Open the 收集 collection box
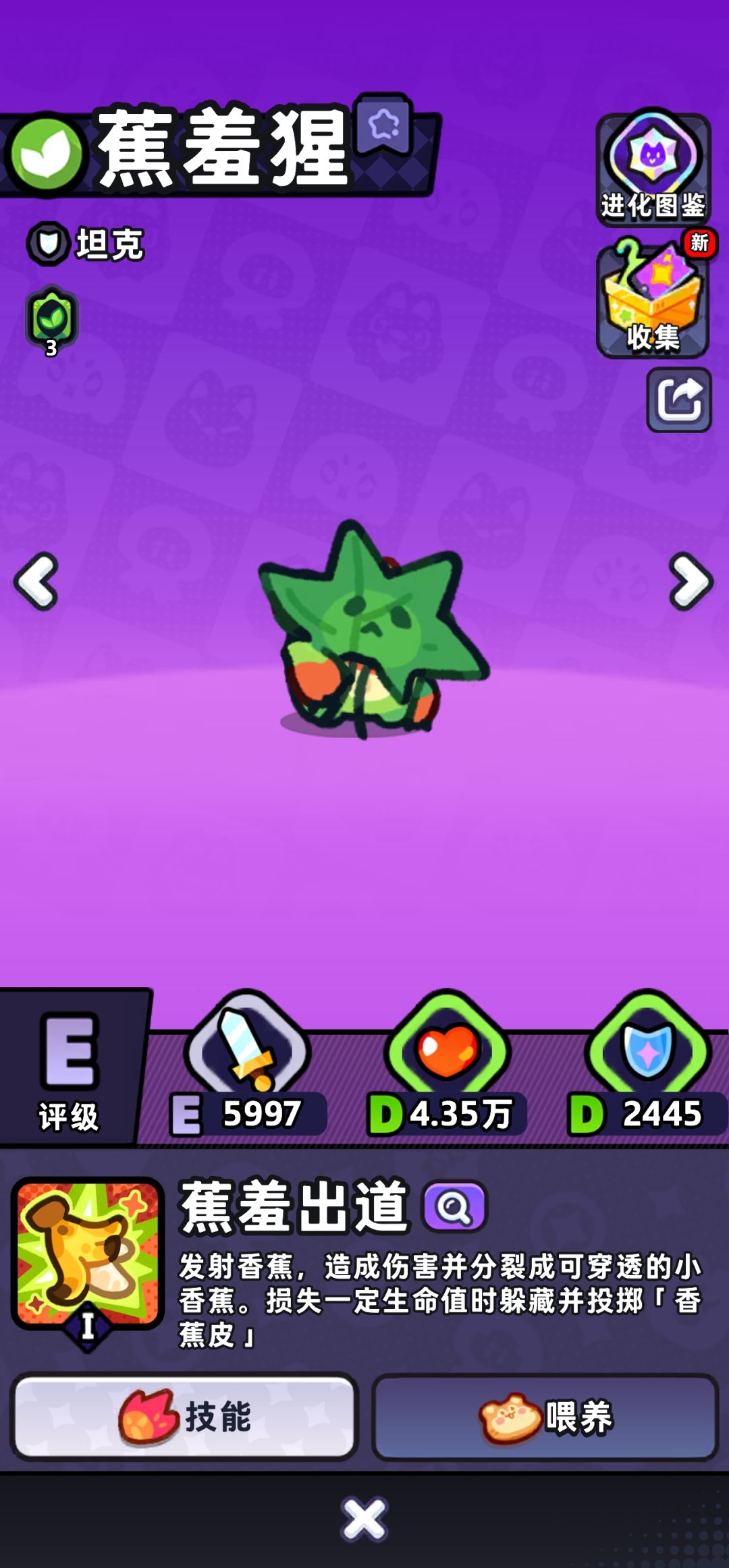Viewport: 729px width, 1568px height. pos(653,296)
